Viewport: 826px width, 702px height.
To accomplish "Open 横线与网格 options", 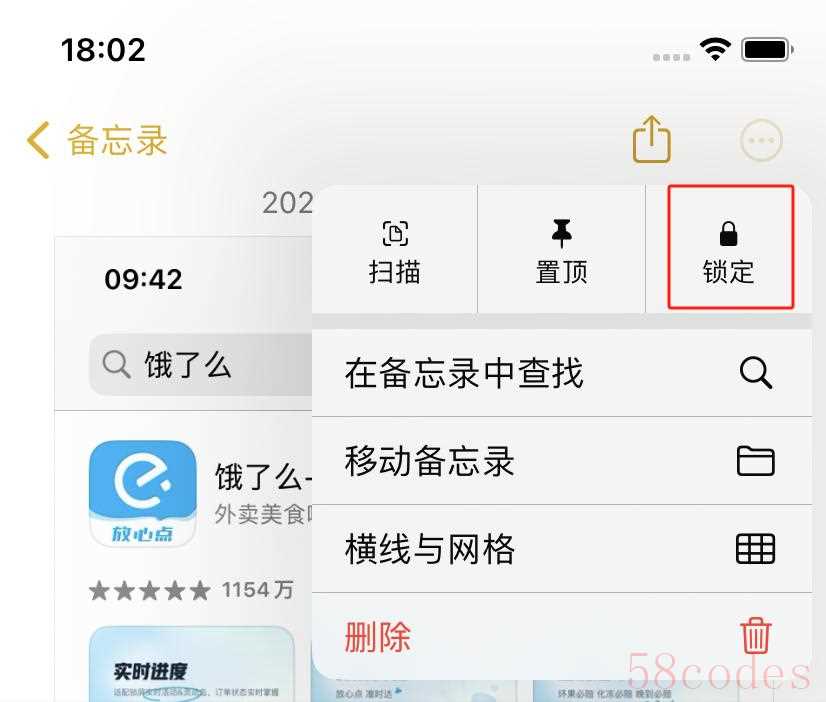I will pos(560,549).
